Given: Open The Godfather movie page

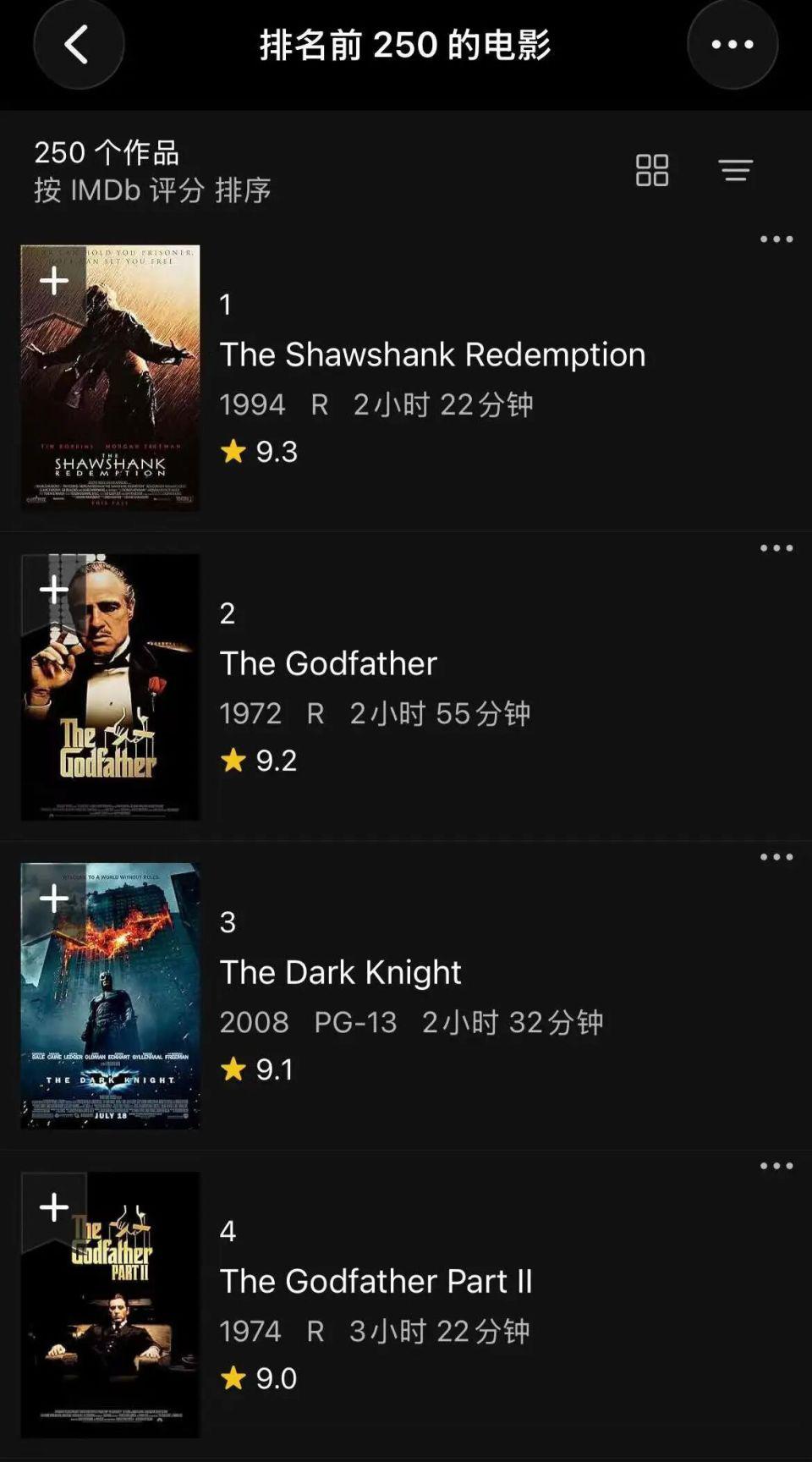Looking at the screenshot, I should 328,663.
